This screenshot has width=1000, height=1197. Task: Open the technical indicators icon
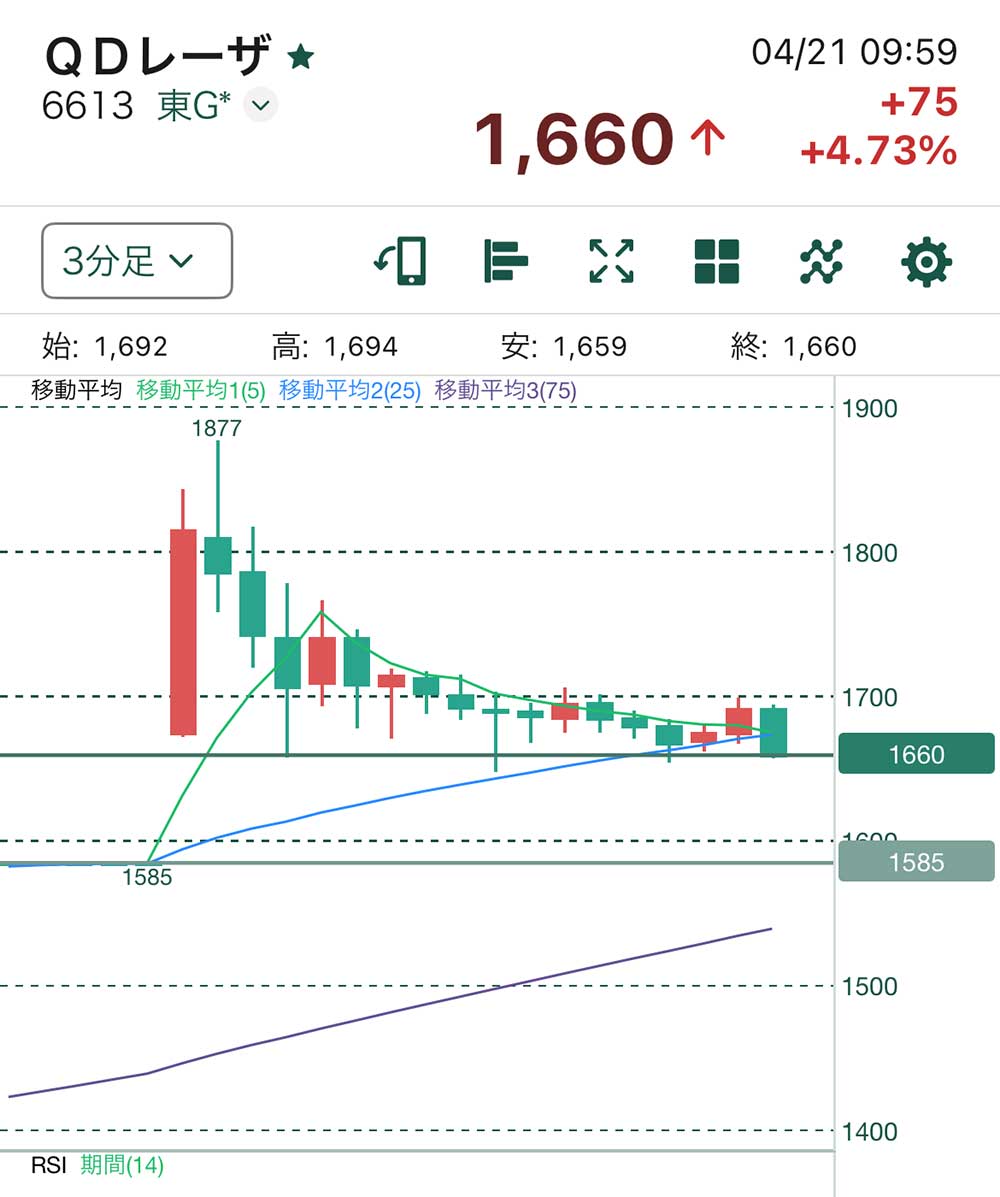point(820,261)
